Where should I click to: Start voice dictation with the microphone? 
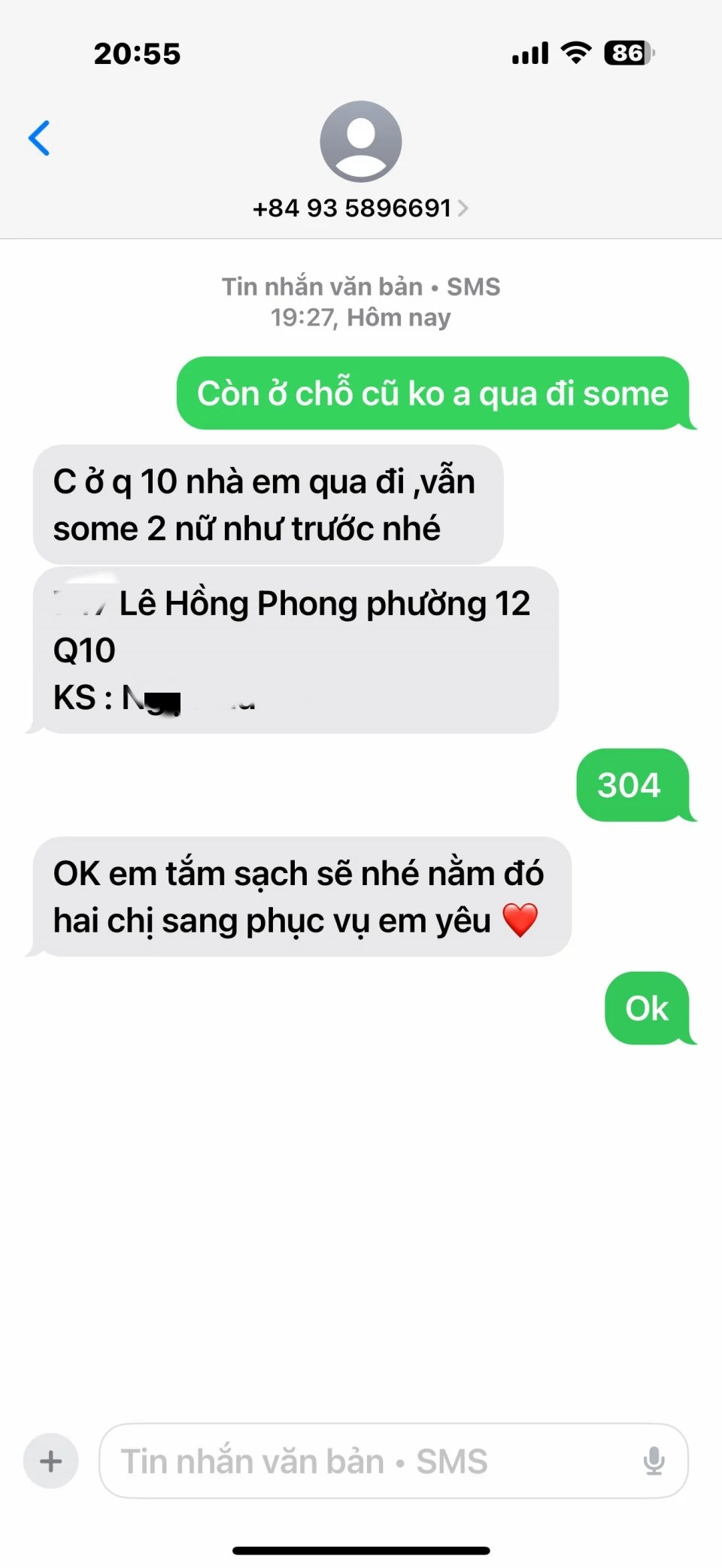point(654,1461)
